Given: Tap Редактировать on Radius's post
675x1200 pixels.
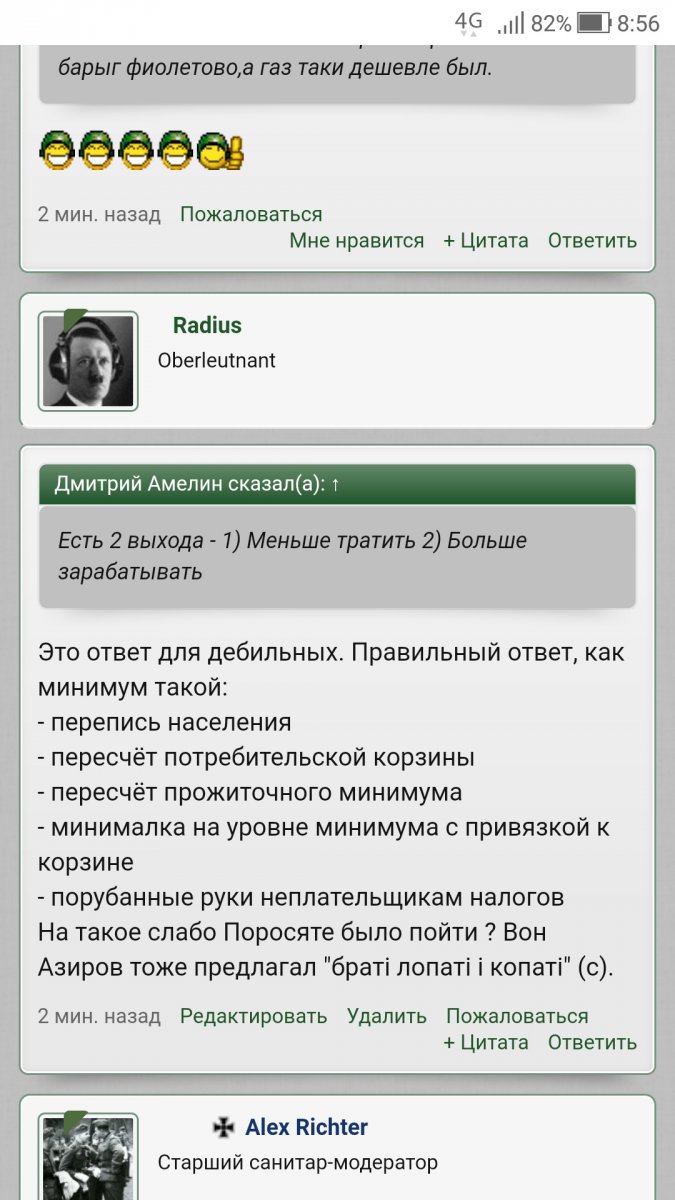Looking at the screenshot, I should pyautogui.click(x=253, y=1017).
